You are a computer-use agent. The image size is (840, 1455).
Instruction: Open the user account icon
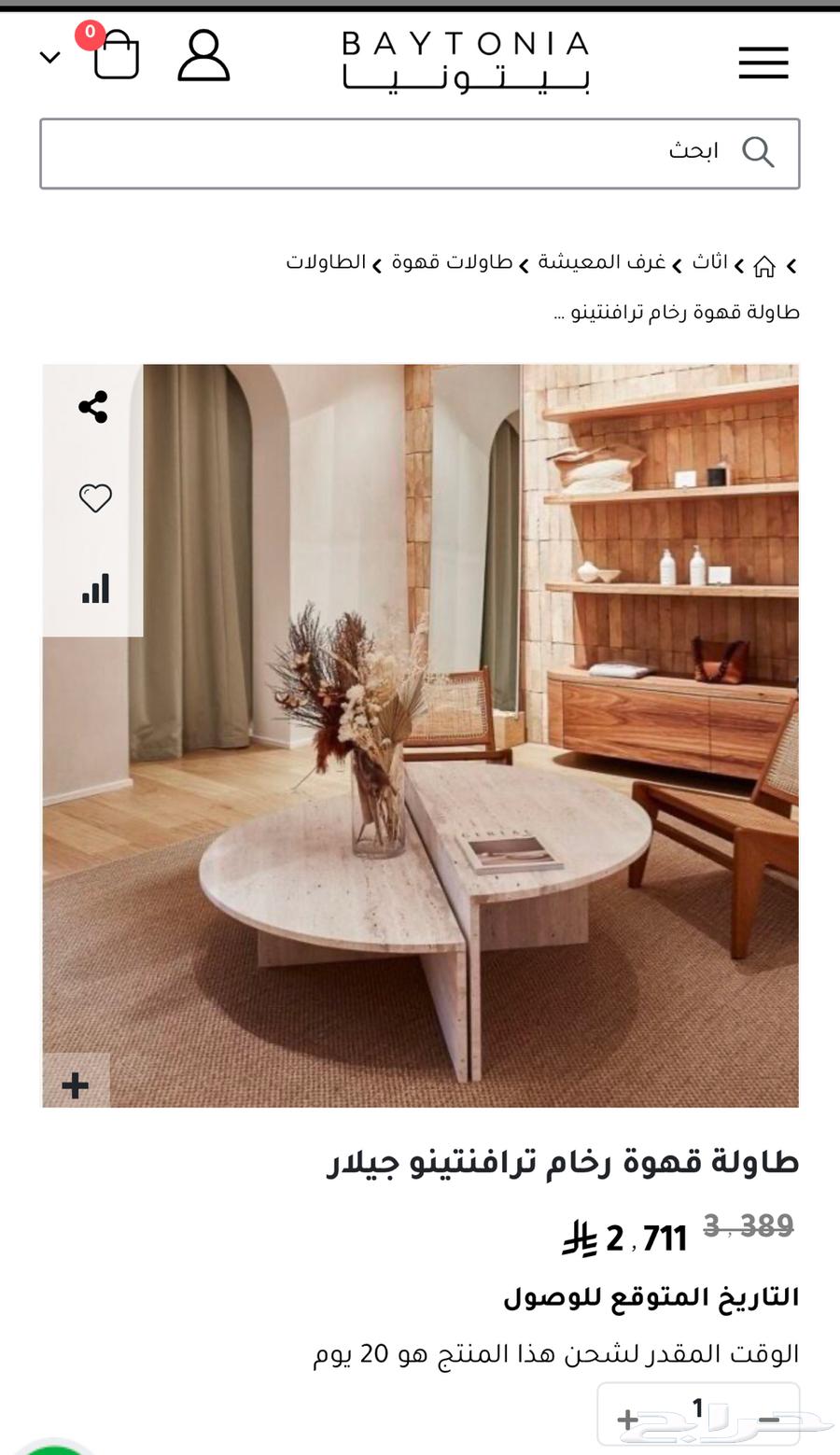click(x=203, y=56)
